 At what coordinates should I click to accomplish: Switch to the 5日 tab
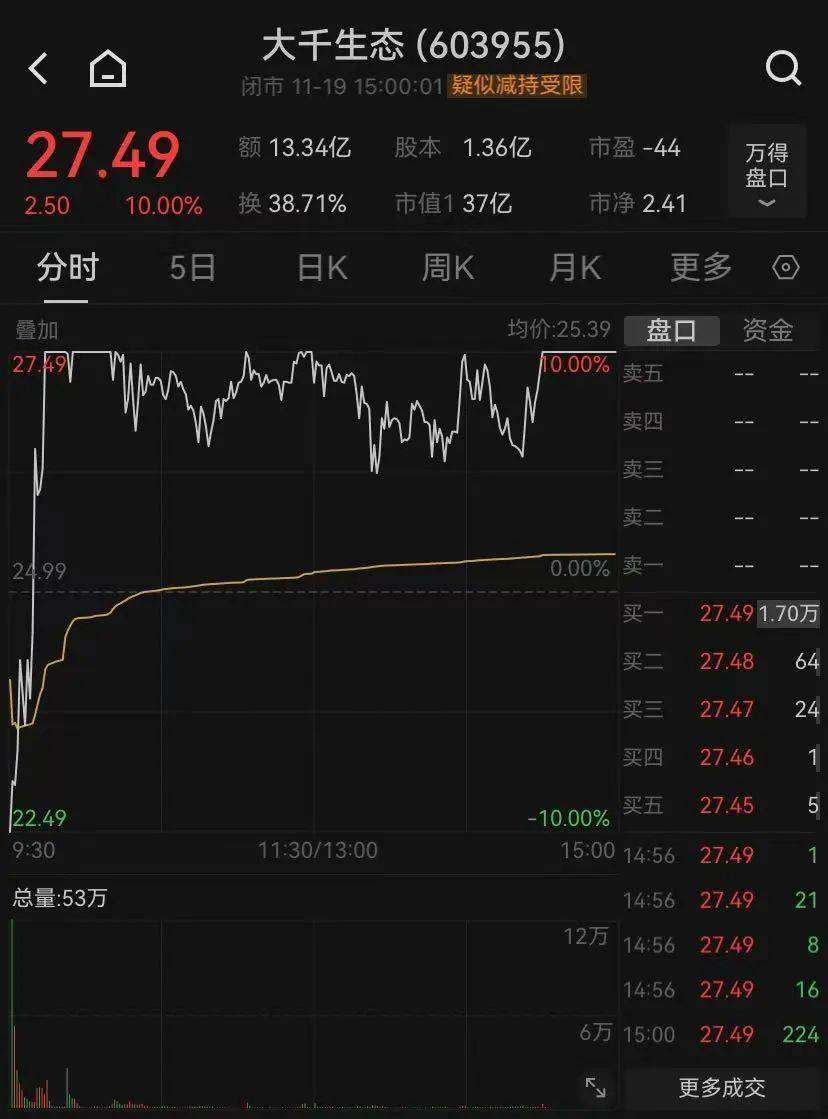(190, 268)
